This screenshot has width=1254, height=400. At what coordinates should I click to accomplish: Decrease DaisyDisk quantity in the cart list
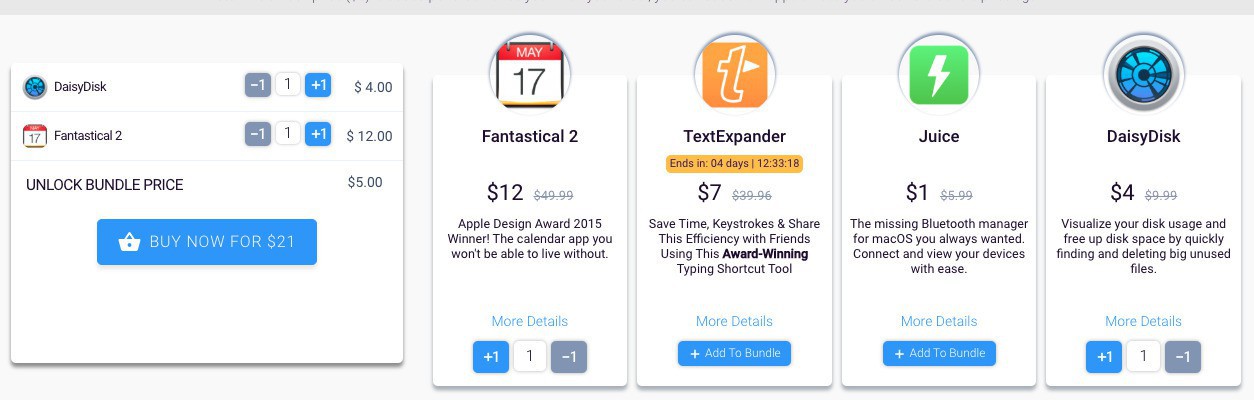[257, 86]
